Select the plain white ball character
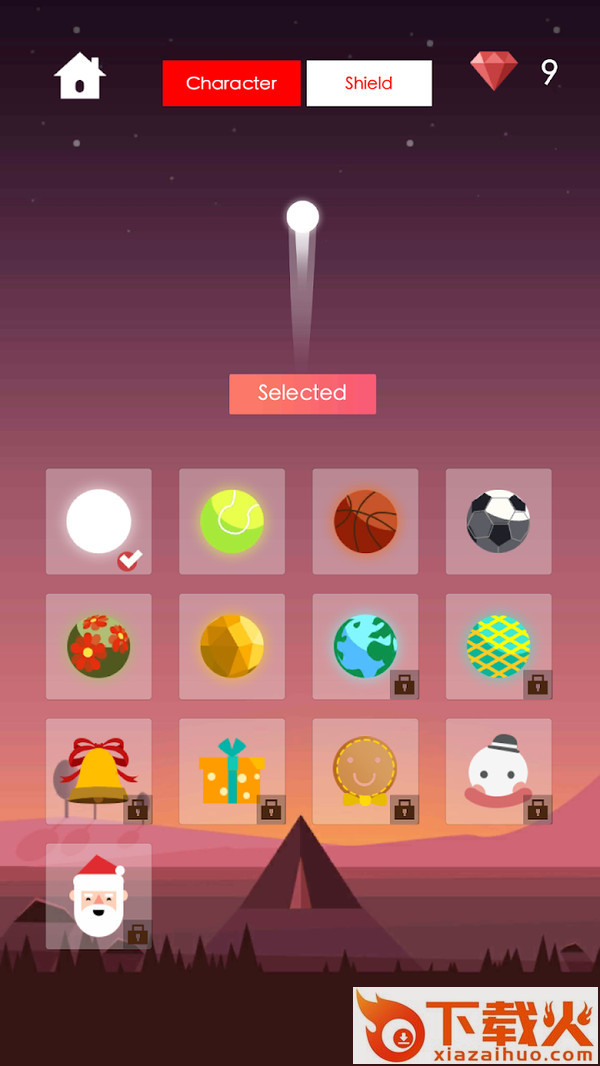The height and width of the screenshot is (1066, 600). point(99,522)
